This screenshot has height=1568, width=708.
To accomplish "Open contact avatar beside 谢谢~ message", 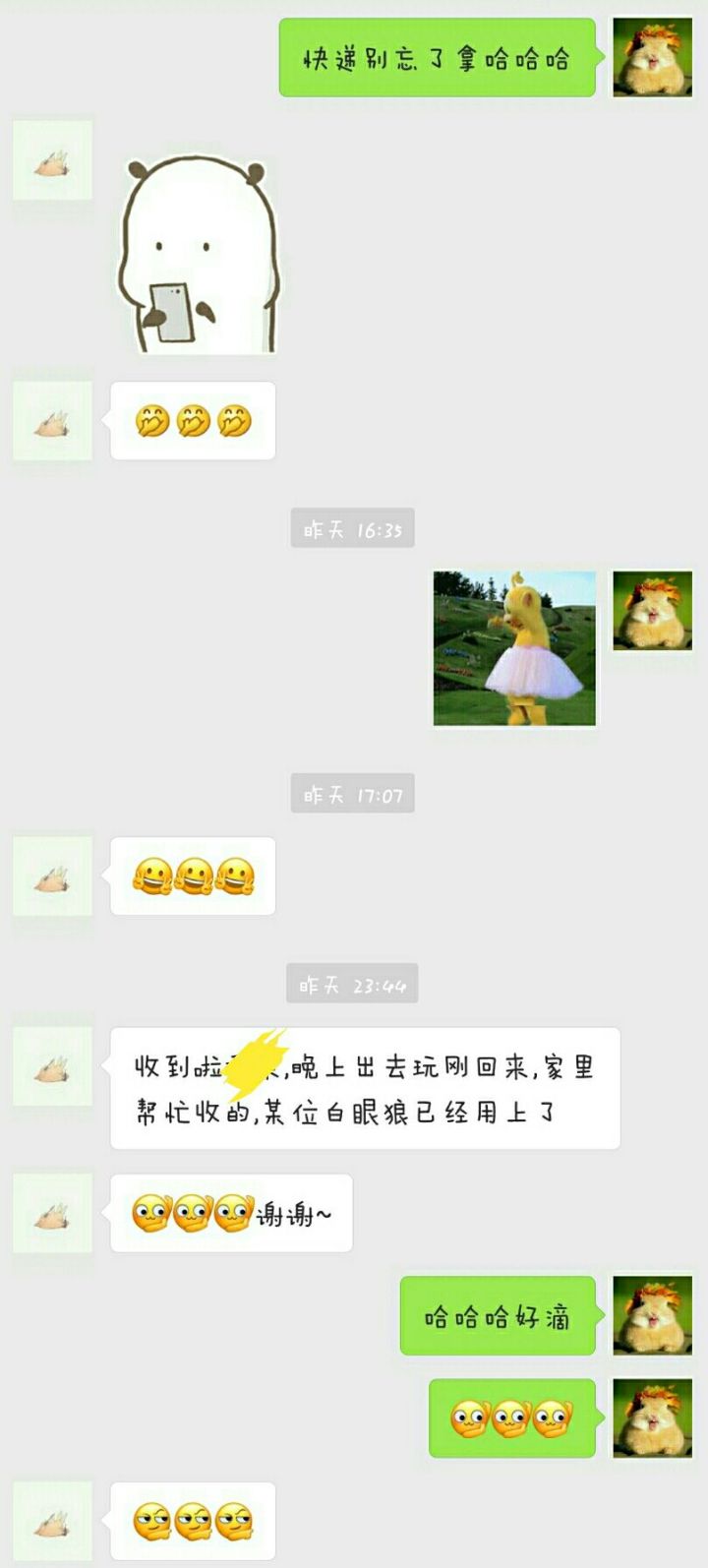I will coord(52,1213).
